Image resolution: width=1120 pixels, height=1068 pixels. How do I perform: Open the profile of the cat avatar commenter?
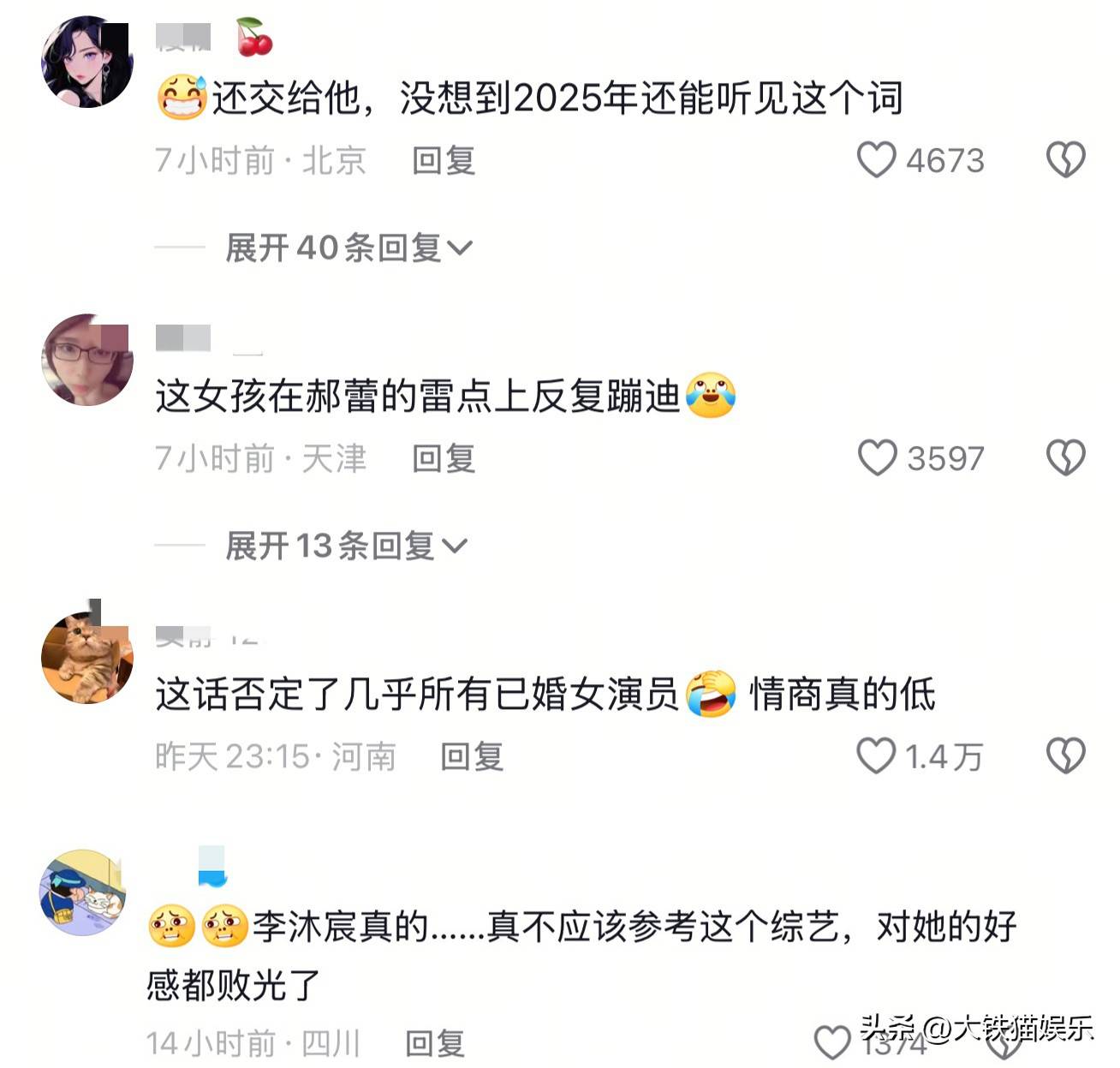86,658
